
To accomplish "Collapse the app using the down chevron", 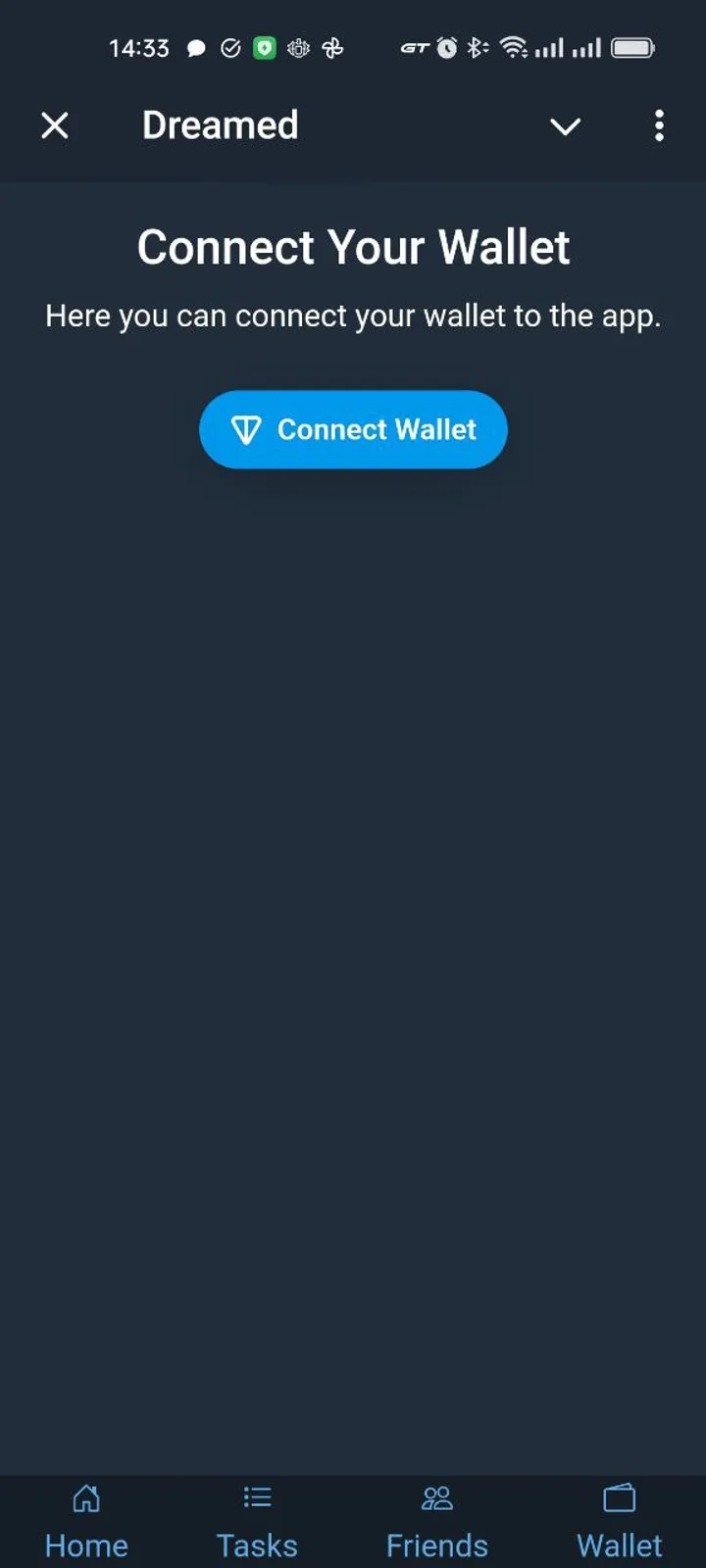I will tap(565, 126).
